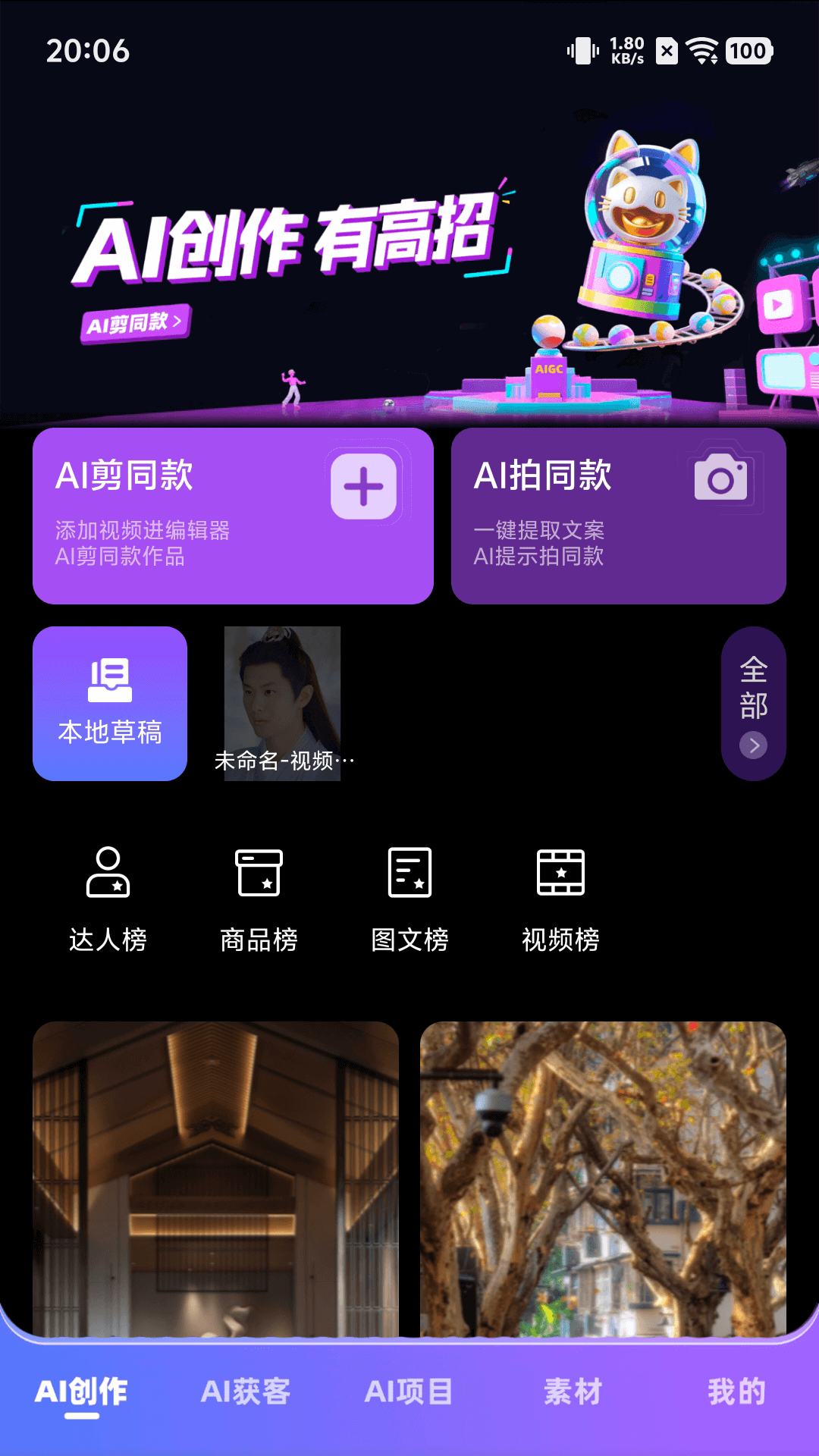
Task: Switch to the 素材 tab
Action: pyautogui.click(x=573, y=1392)
